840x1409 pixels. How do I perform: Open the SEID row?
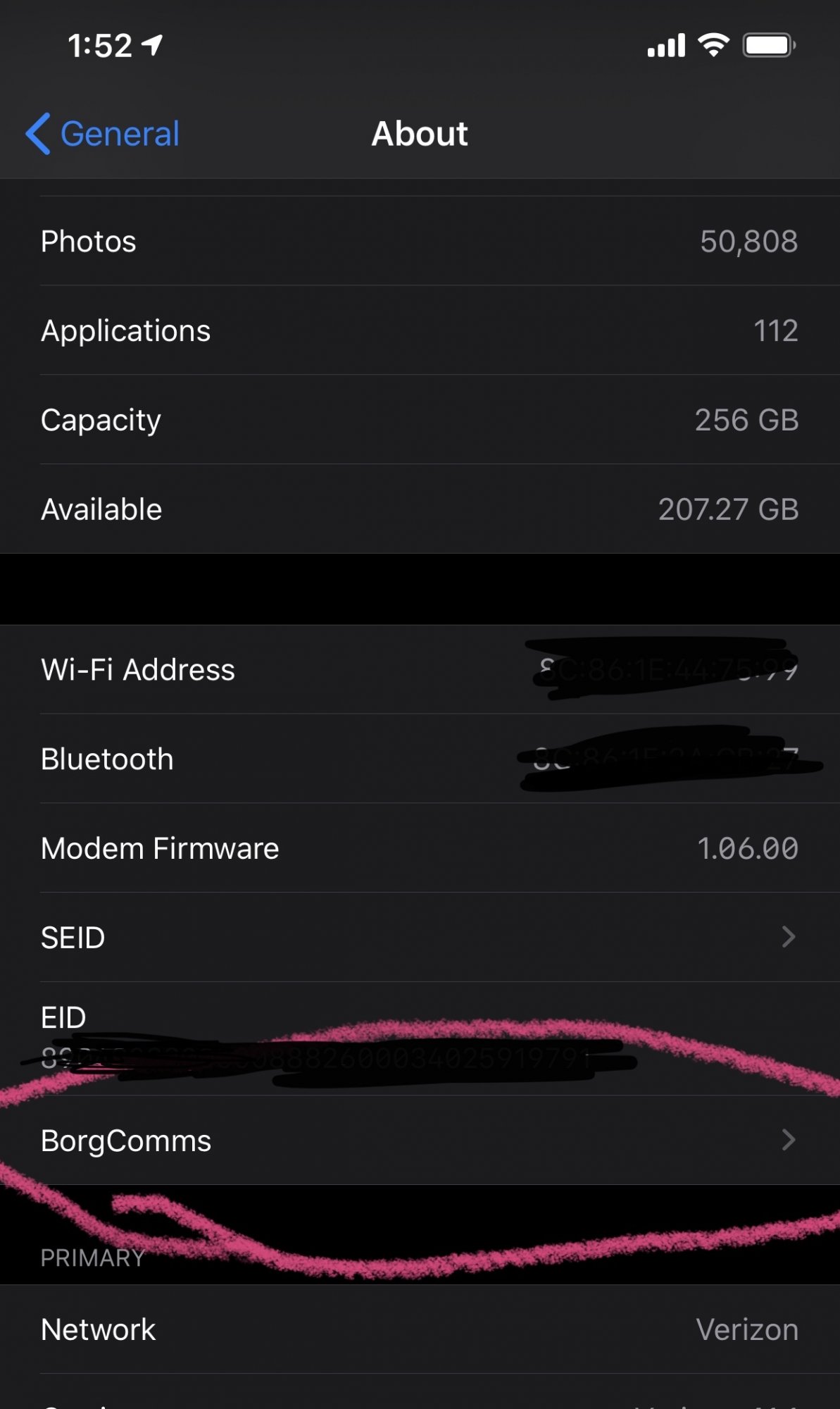pos(420,937)
